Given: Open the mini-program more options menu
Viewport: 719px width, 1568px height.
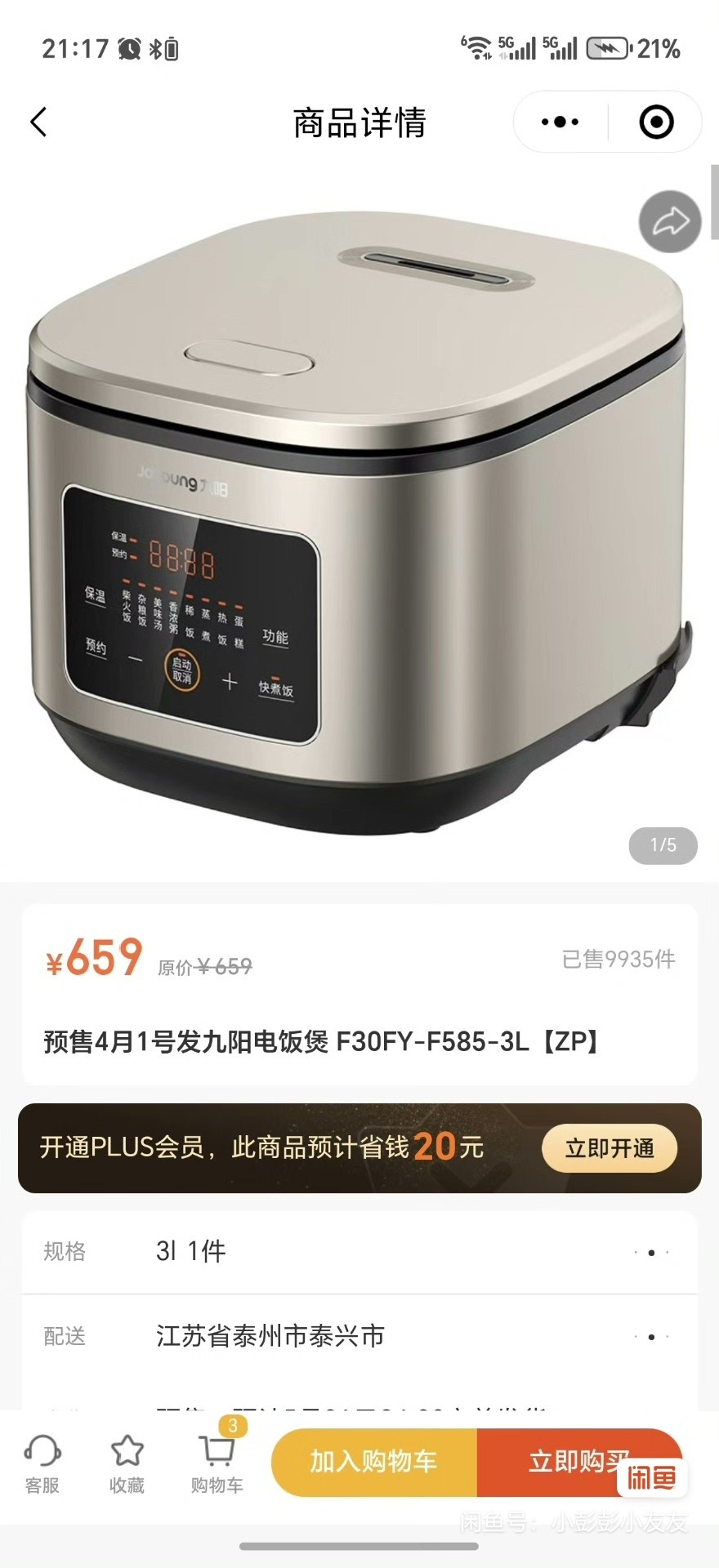Looking at the screenshot, I should 560,122.
